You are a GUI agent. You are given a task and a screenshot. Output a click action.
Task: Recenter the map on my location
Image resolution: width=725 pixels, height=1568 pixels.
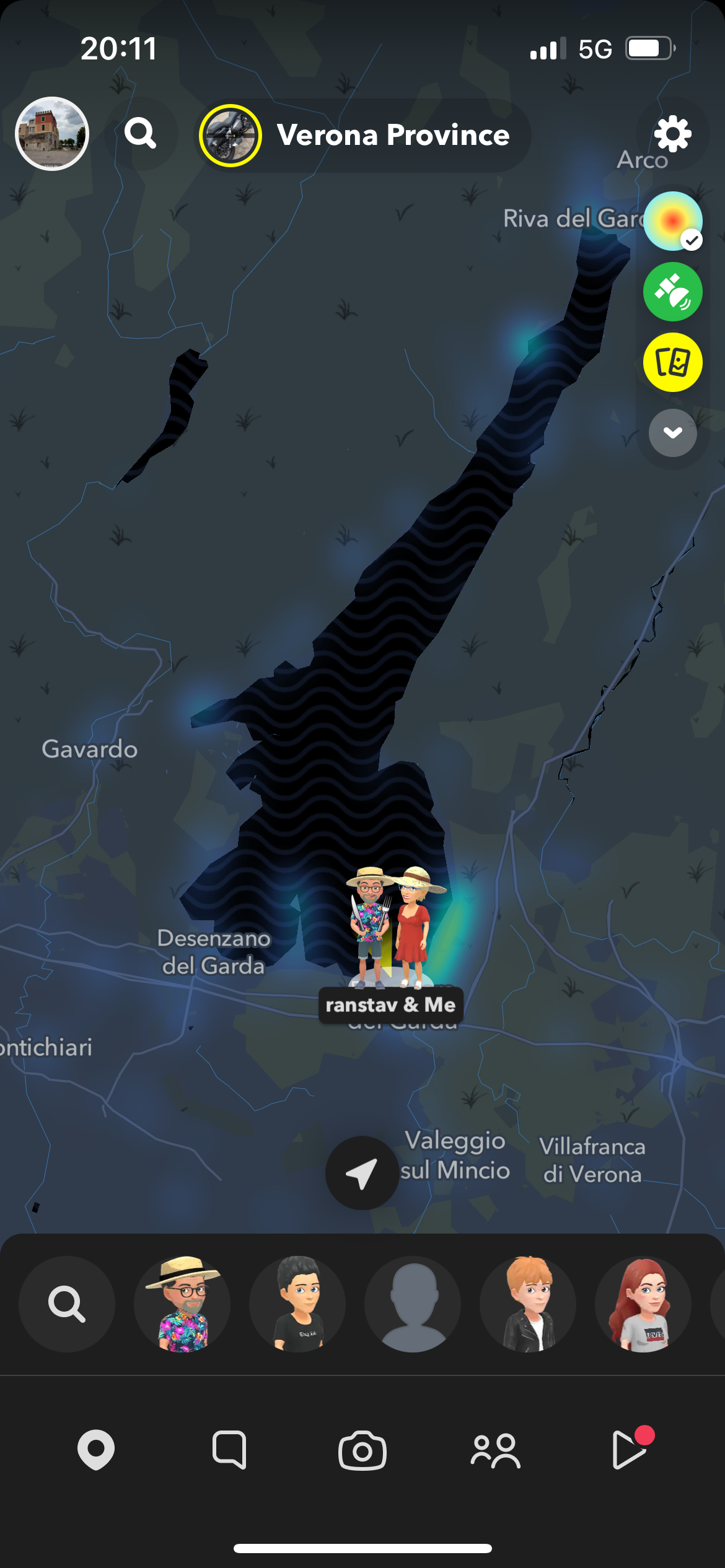(x=362, y=1173)
